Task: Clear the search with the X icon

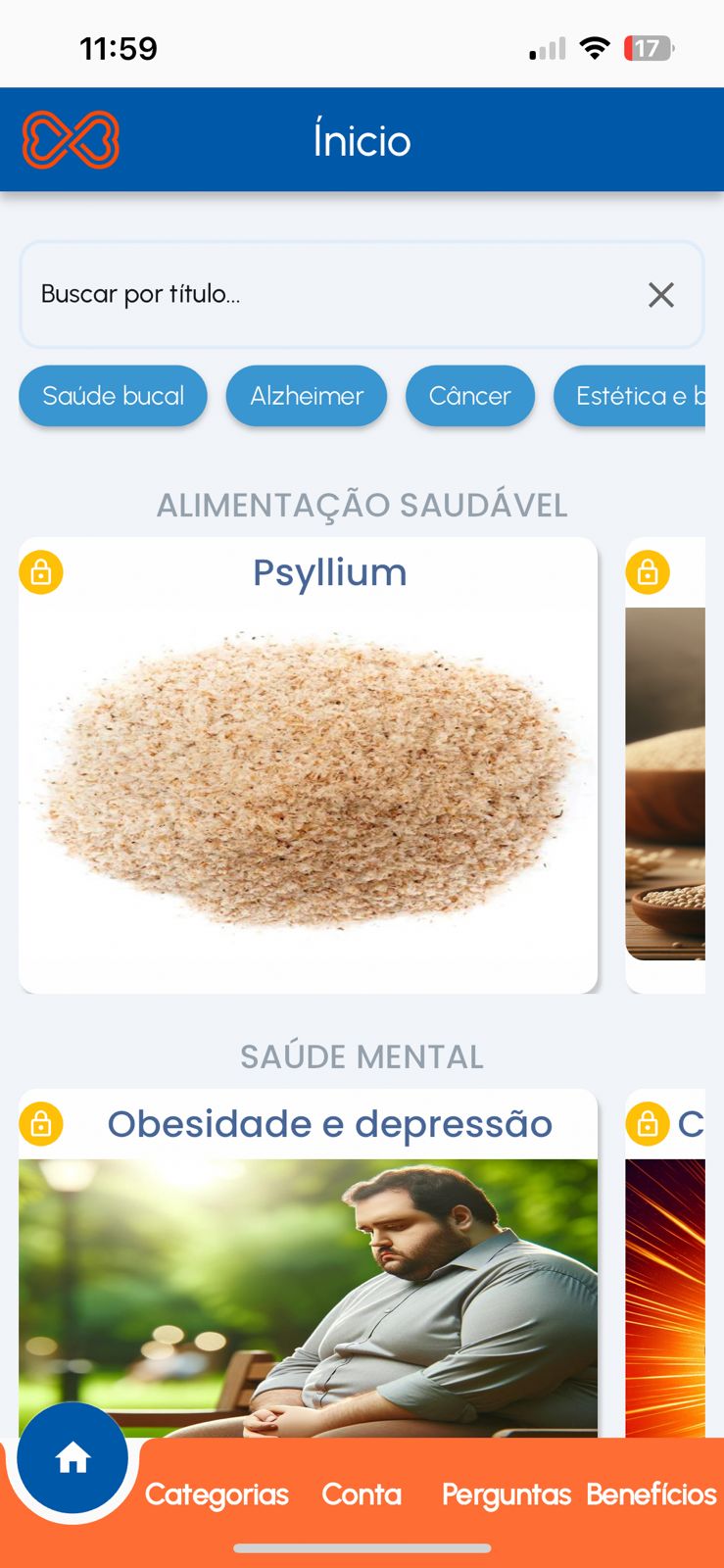Action: (x=661, y=294)
